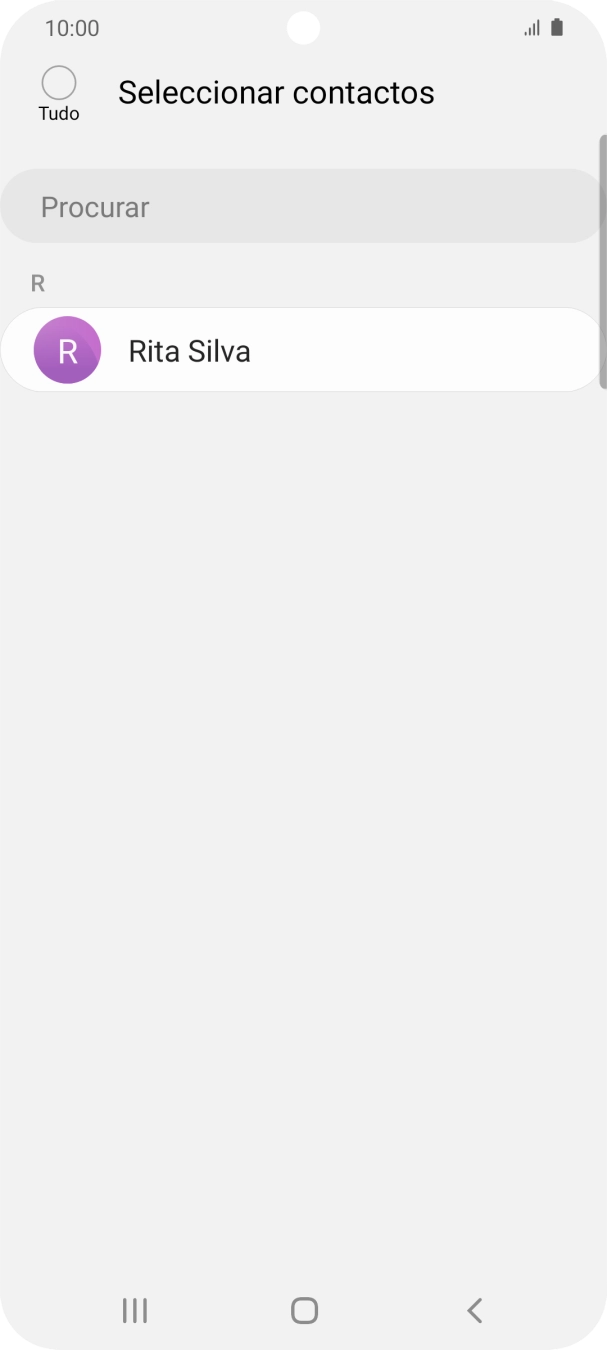The image size is (607, 1350).
Task: Go back using the navigation bar
Action: (x=474, y=1310)
